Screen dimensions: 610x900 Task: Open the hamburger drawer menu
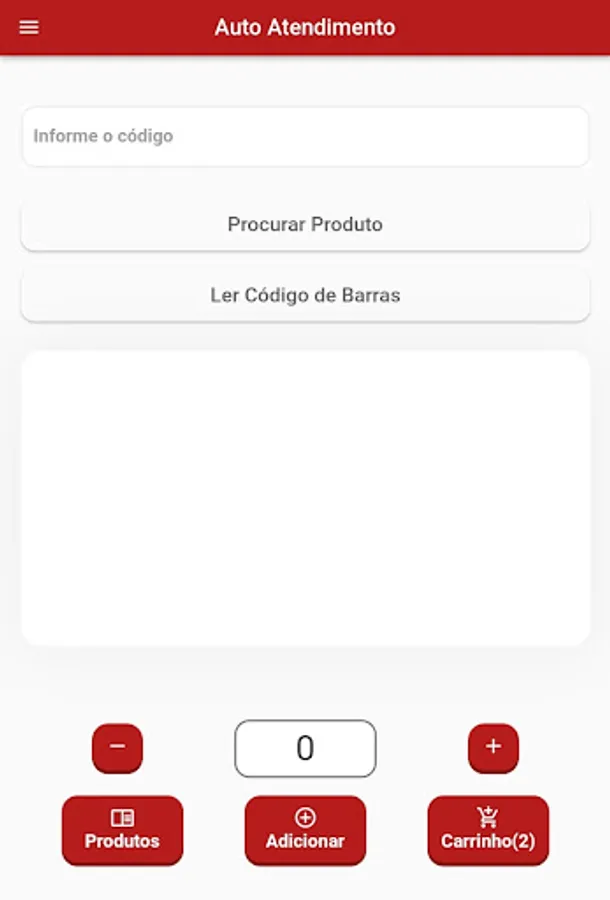point(29,27)
